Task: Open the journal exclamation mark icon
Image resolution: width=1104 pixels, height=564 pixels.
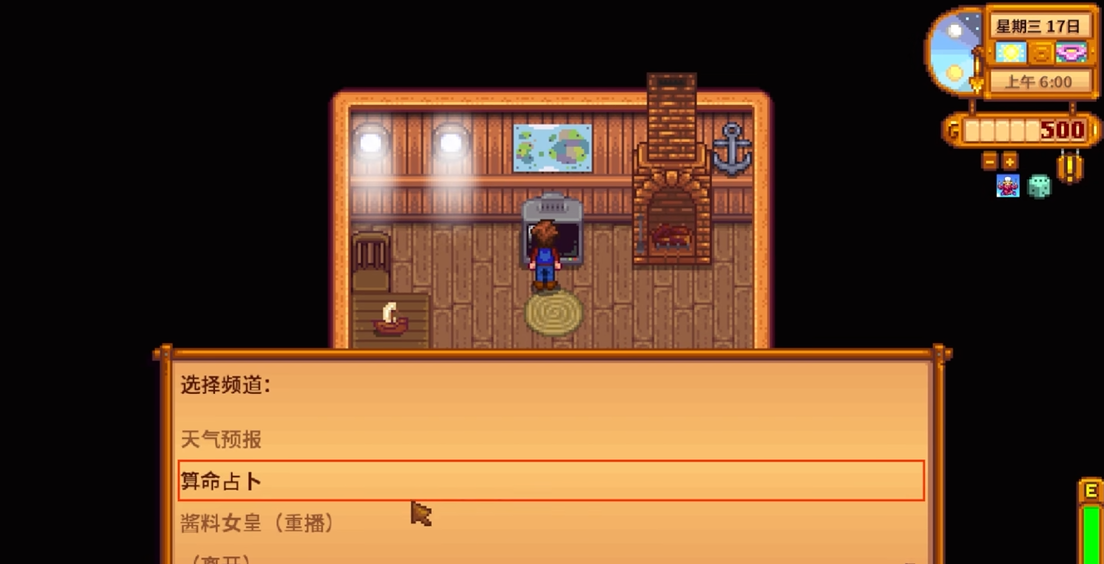Action: [x=1070, y=166]
